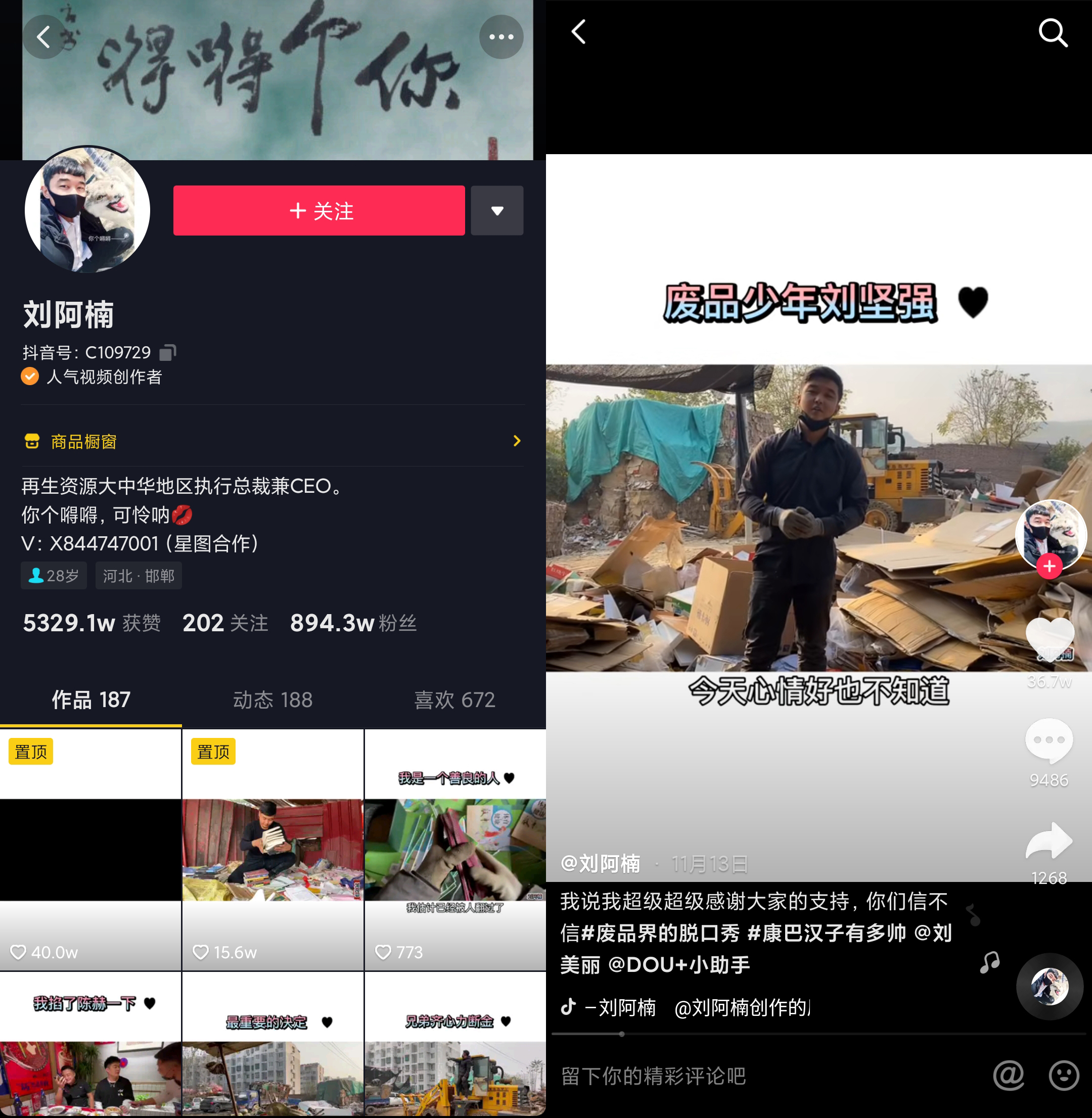The image size is (1092, 1118).
Task: Expand the dropdown arrow beside 关注
Action: pos(496,210)
